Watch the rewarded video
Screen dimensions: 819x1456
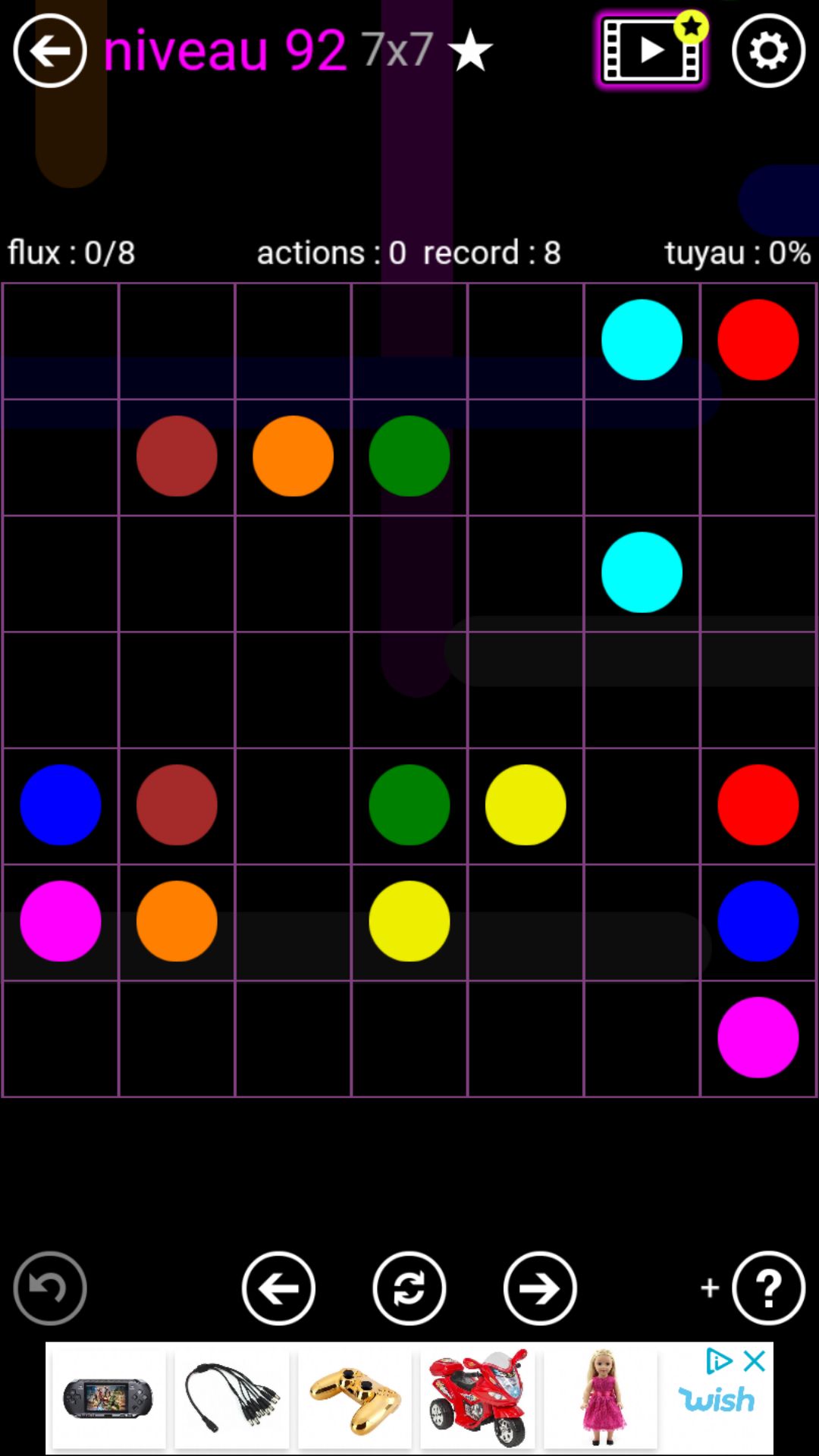(x=651, y=51)
